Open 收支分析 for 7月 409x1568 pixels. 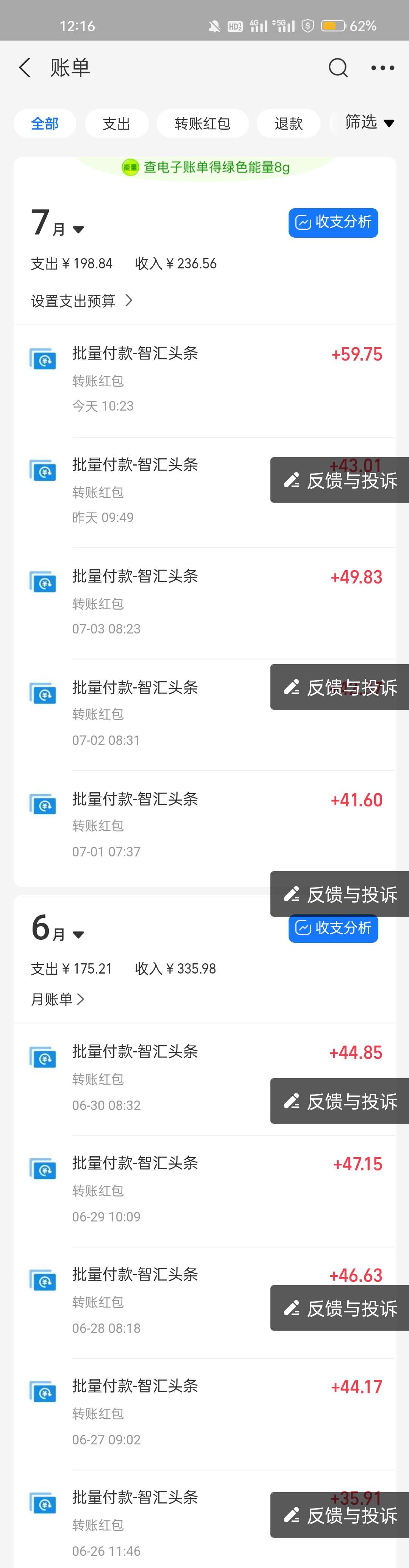point(333,222)
